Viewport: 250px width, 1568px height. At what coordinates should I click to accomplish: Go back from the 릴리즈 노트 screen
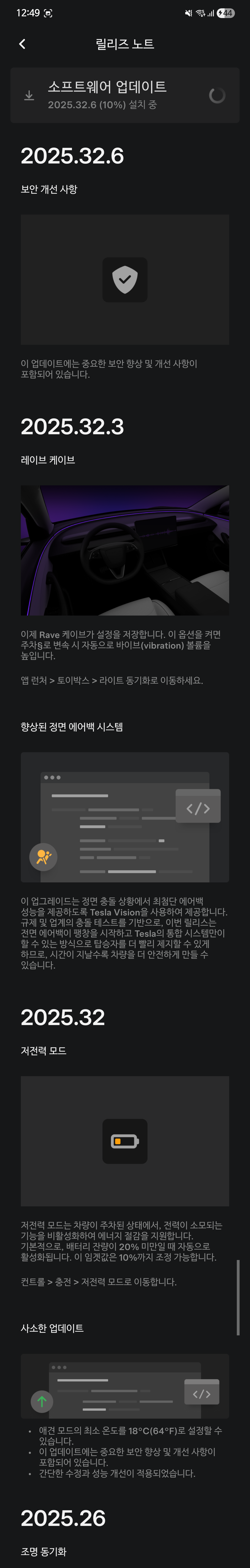(x=22, y=44)
